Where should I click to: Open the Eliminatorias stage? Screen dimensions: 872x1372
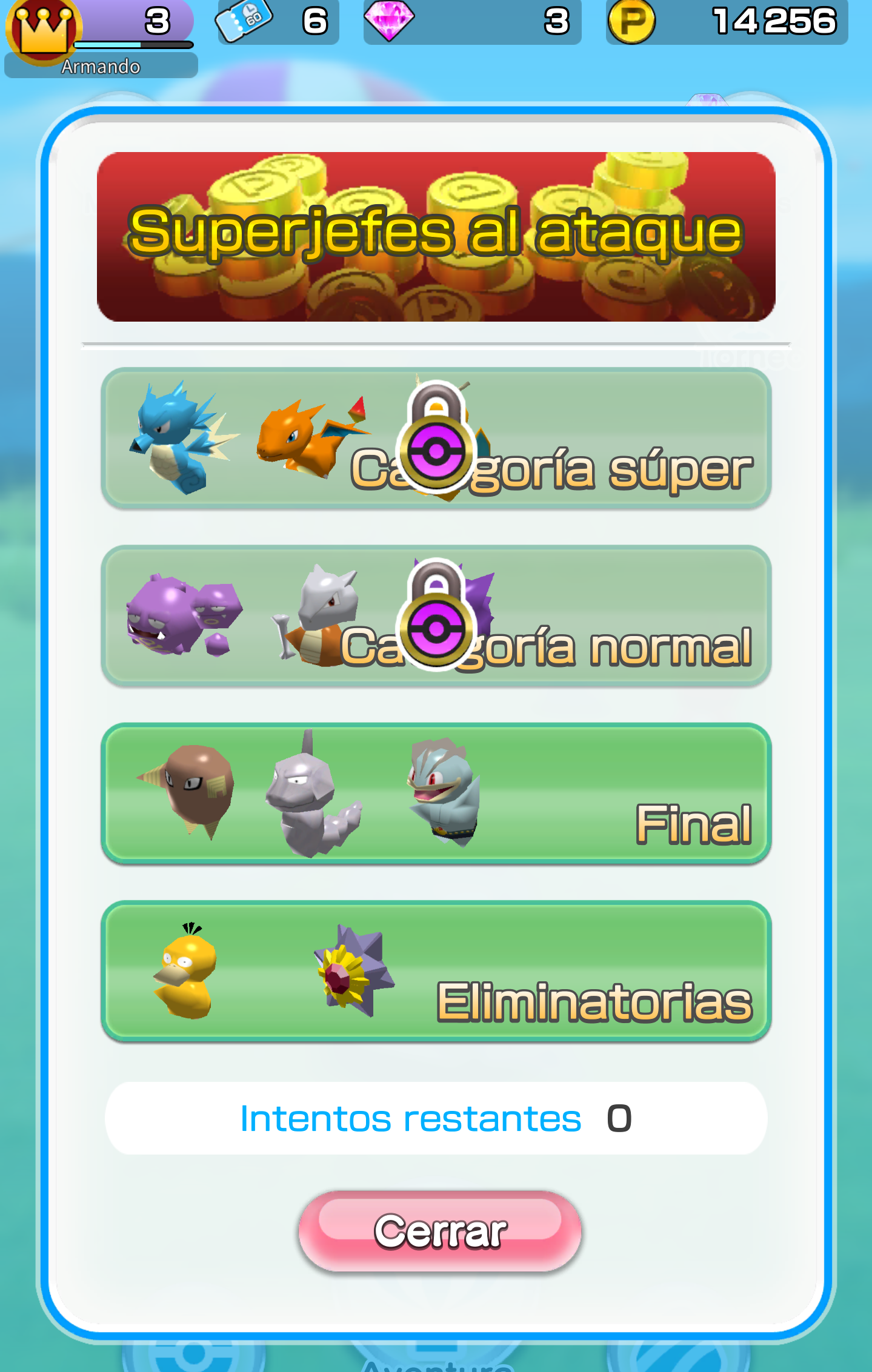[436, 970]
